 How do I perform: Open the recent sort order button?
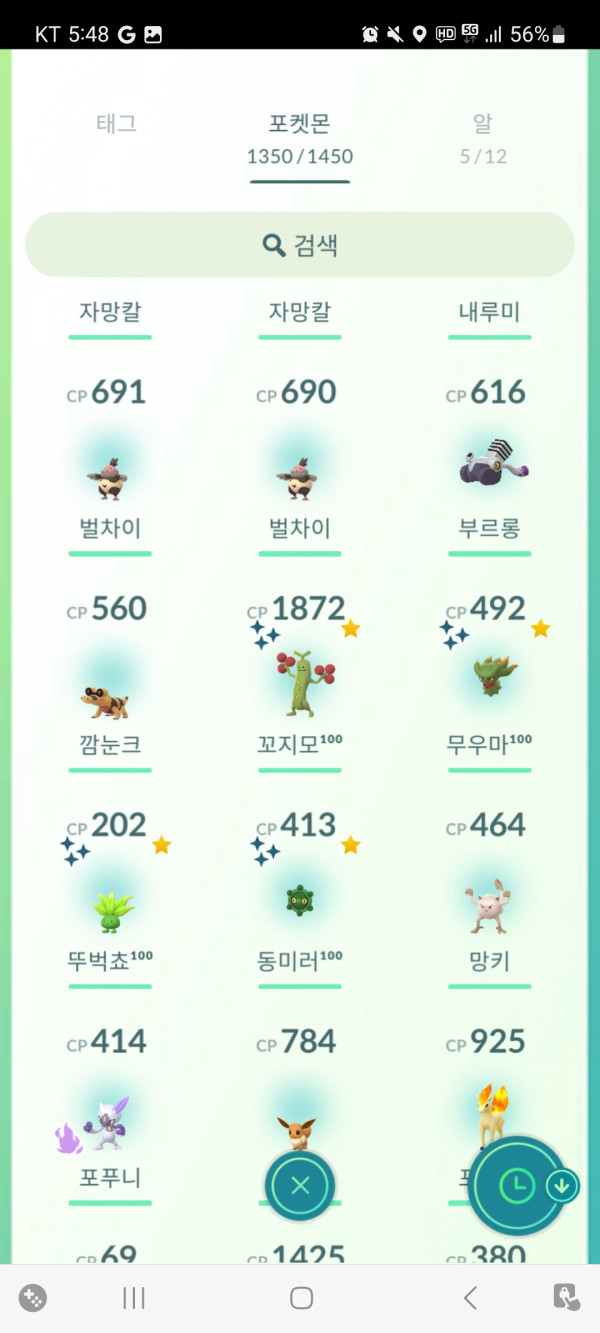pyautogui.click(x=518, y=1186)
